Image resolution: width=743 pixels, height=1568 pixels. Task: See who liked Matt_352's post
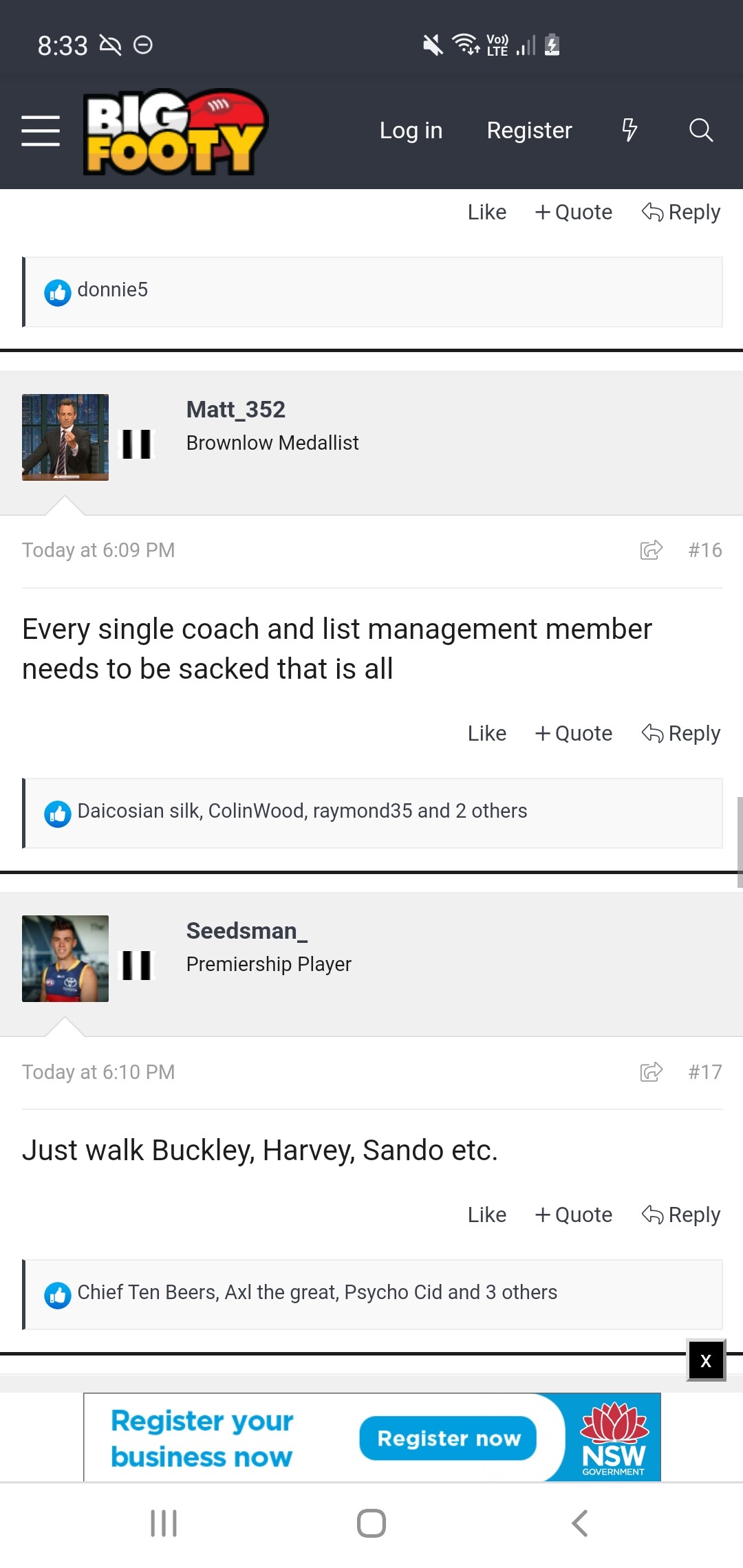(302, 812)
